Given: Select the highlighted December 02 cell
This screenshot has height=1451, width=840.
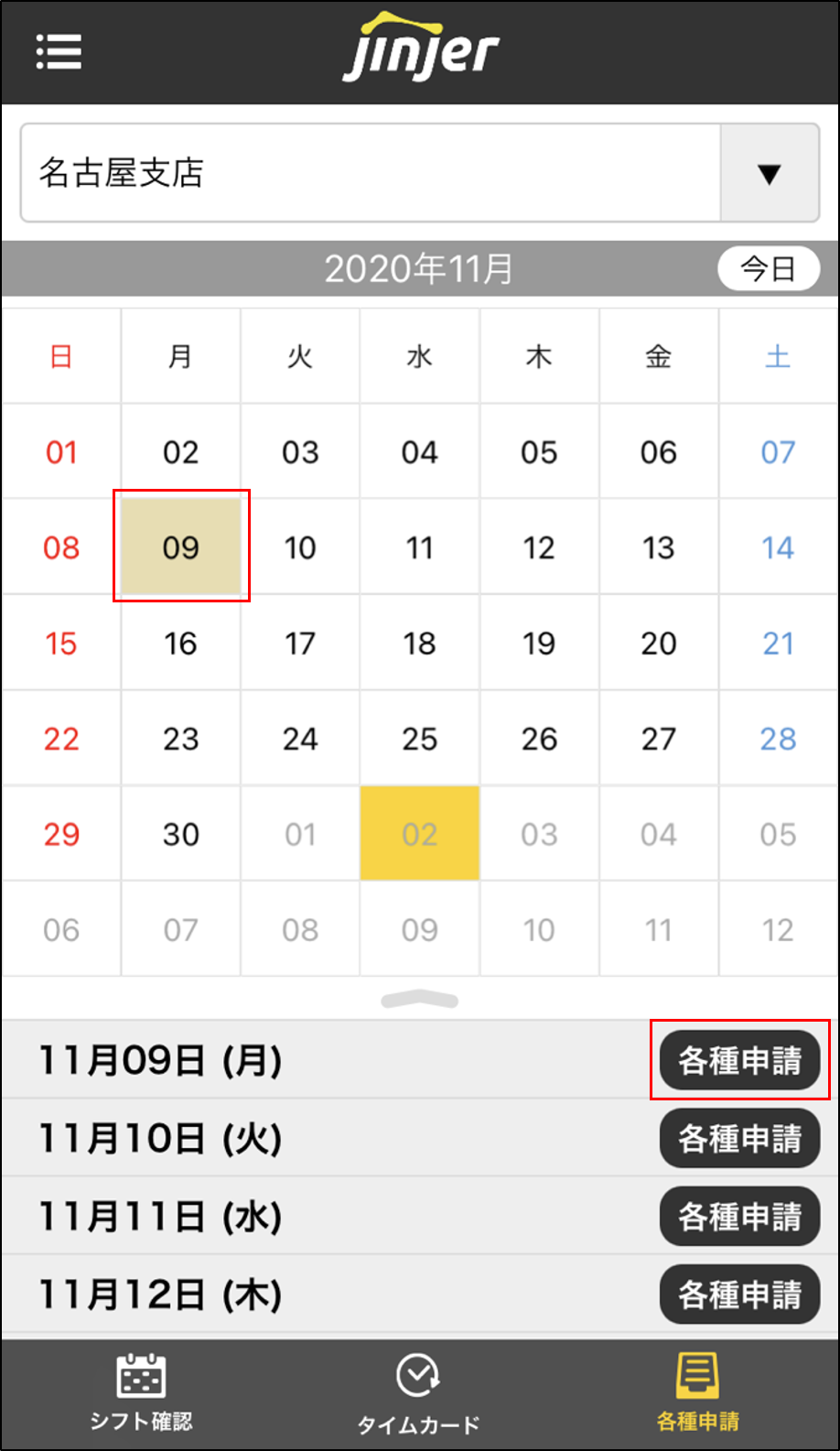Looking at the screenshot, I should point(420,834).
